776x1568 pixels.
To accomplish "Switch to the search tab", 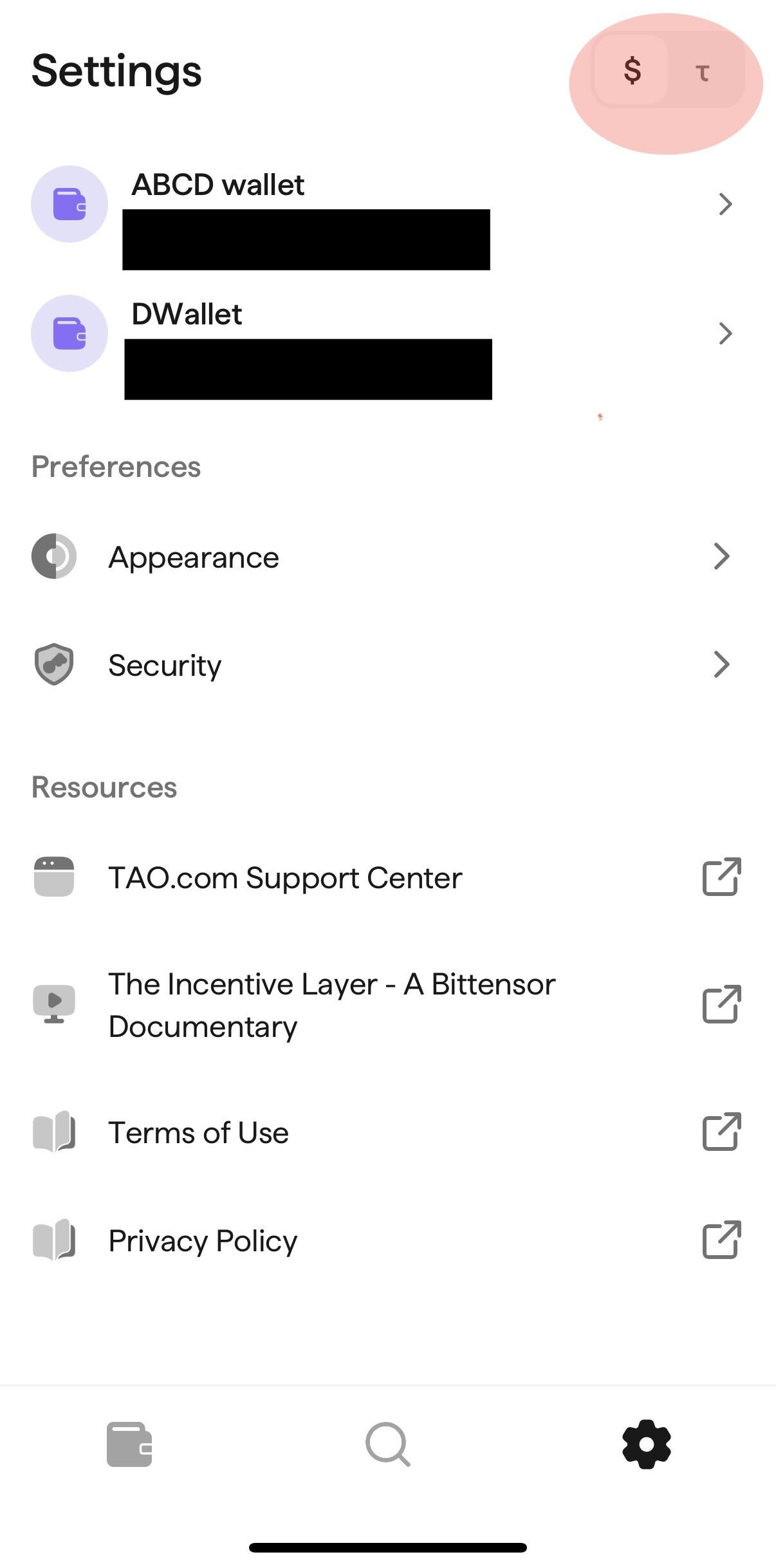I will [x=387, y=1444].
